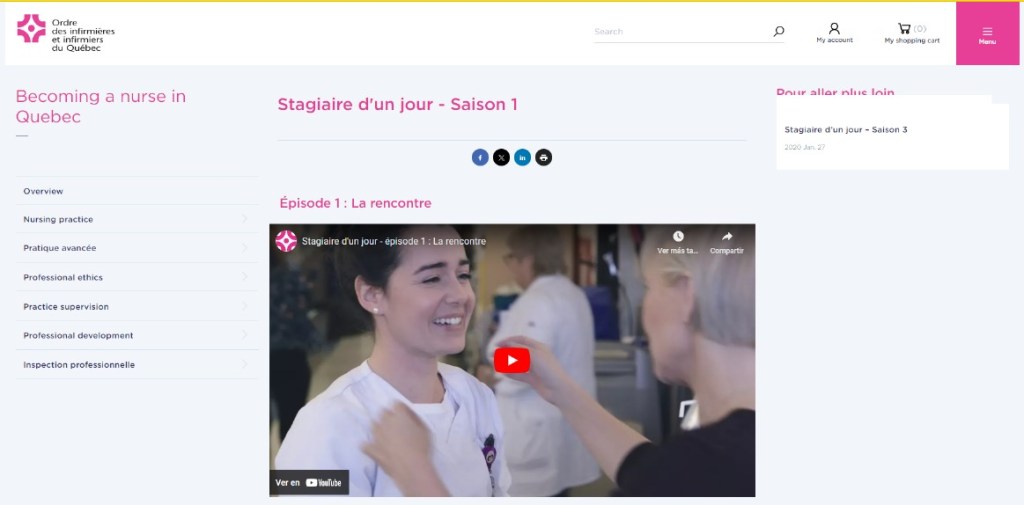1024x505 pixels.
Task: Open Inspection professionnelle section
Action: (135, 364)
